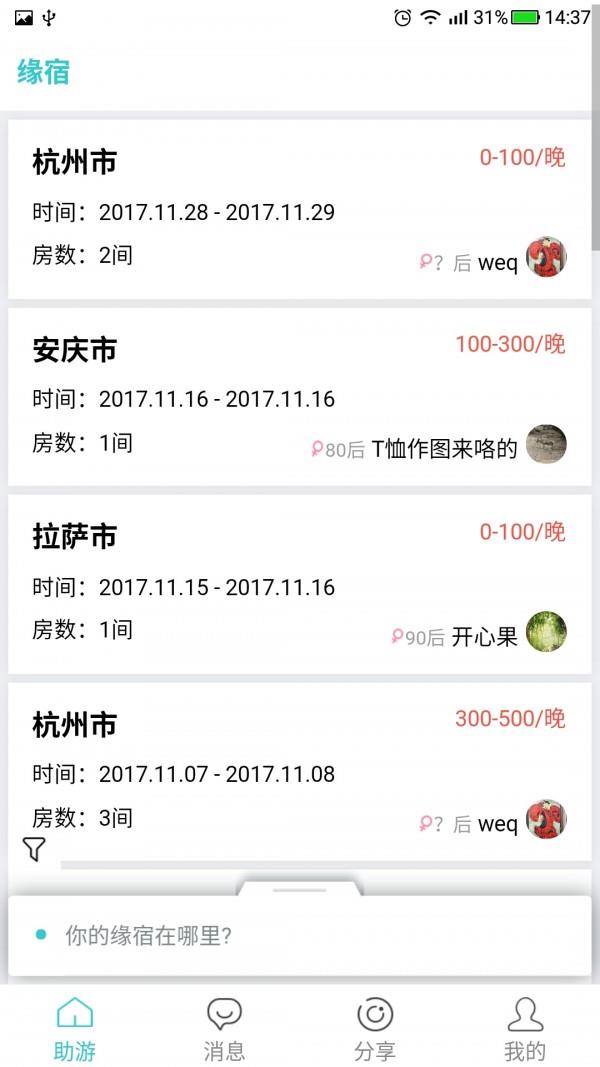Switch to the 我的 tab
Image resolution: width=600 pixels, height=1067 pixels.
pos(524,1030)
